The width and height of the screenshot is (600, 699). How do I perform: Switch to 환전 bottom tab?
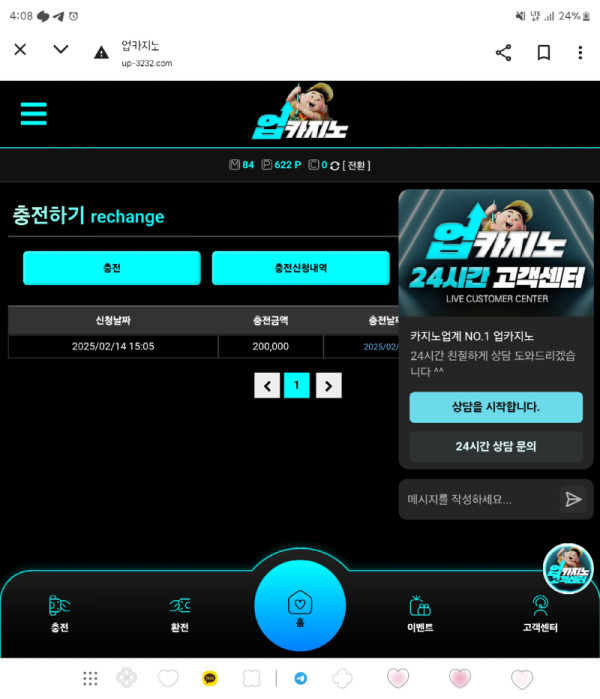[x=180, y=613]
